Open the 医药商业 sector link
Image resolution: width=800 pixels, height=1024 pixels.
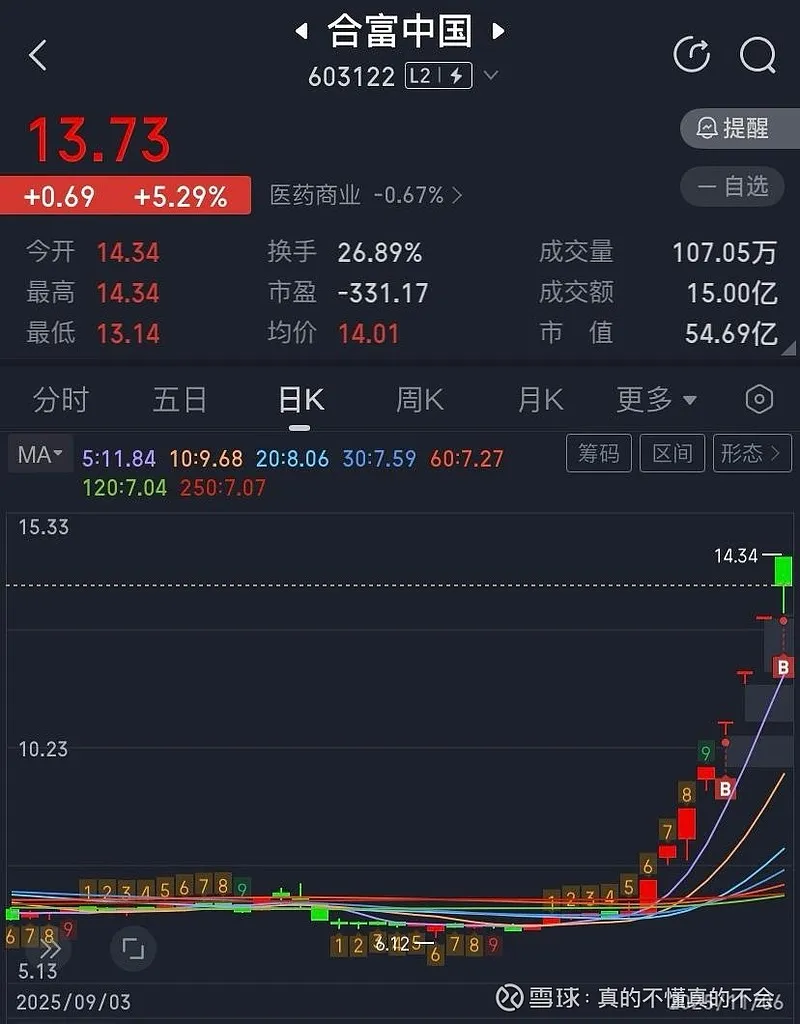[366, 195]
